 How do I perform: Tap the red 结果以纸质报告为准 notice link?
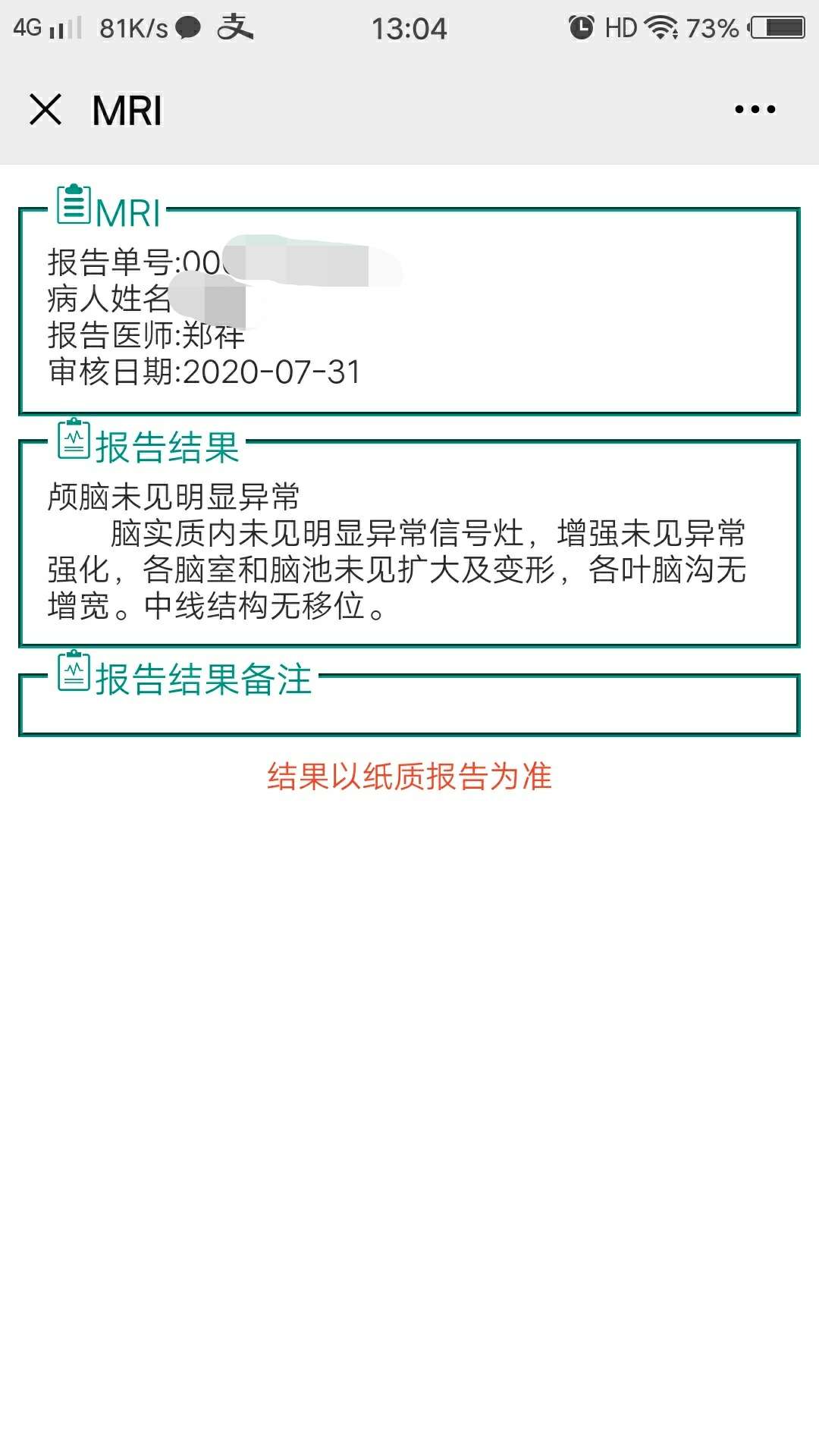[x=409, y=775]
